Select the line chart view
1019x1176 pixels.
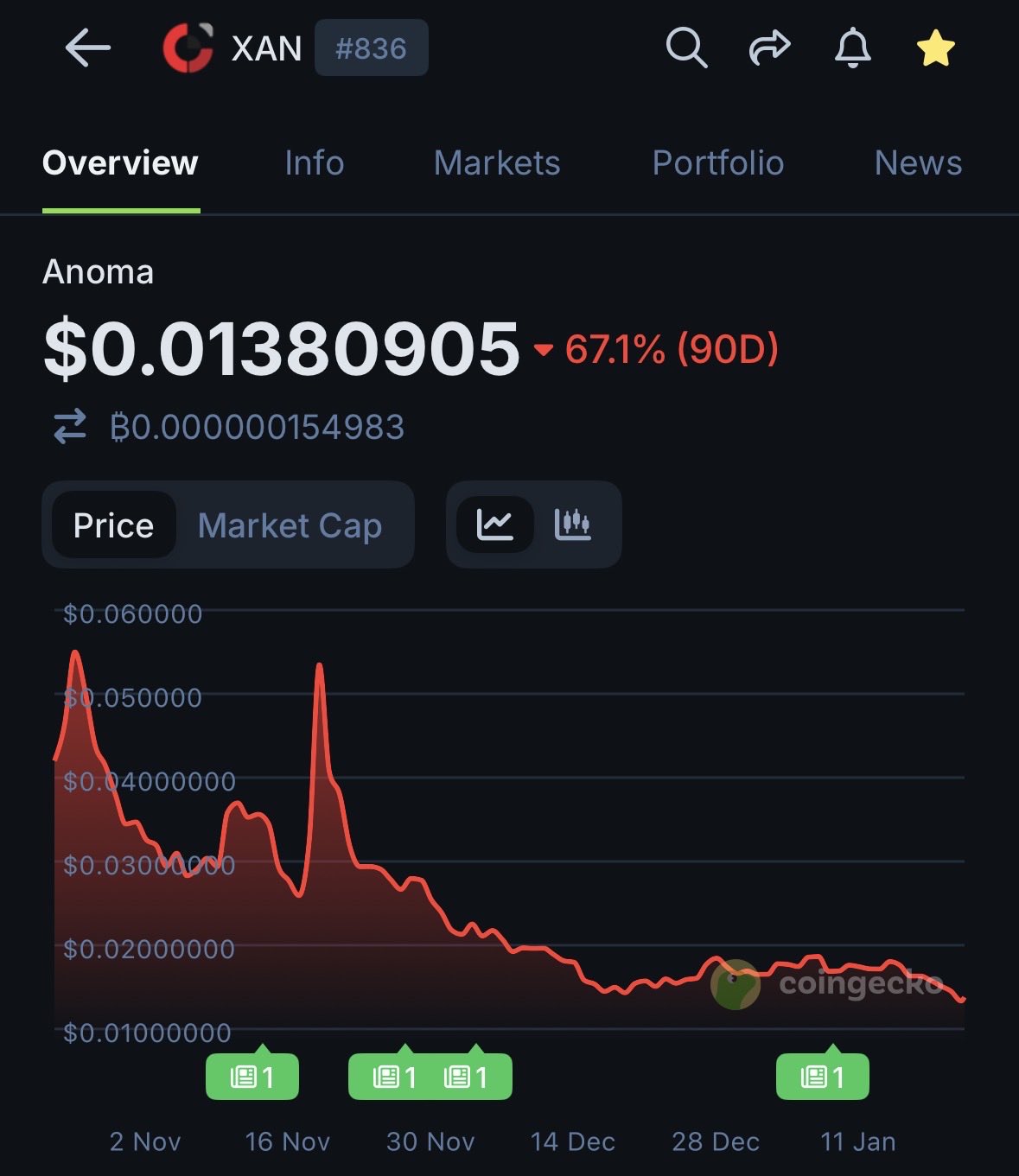pyautogui.click(x=494, y=524)
